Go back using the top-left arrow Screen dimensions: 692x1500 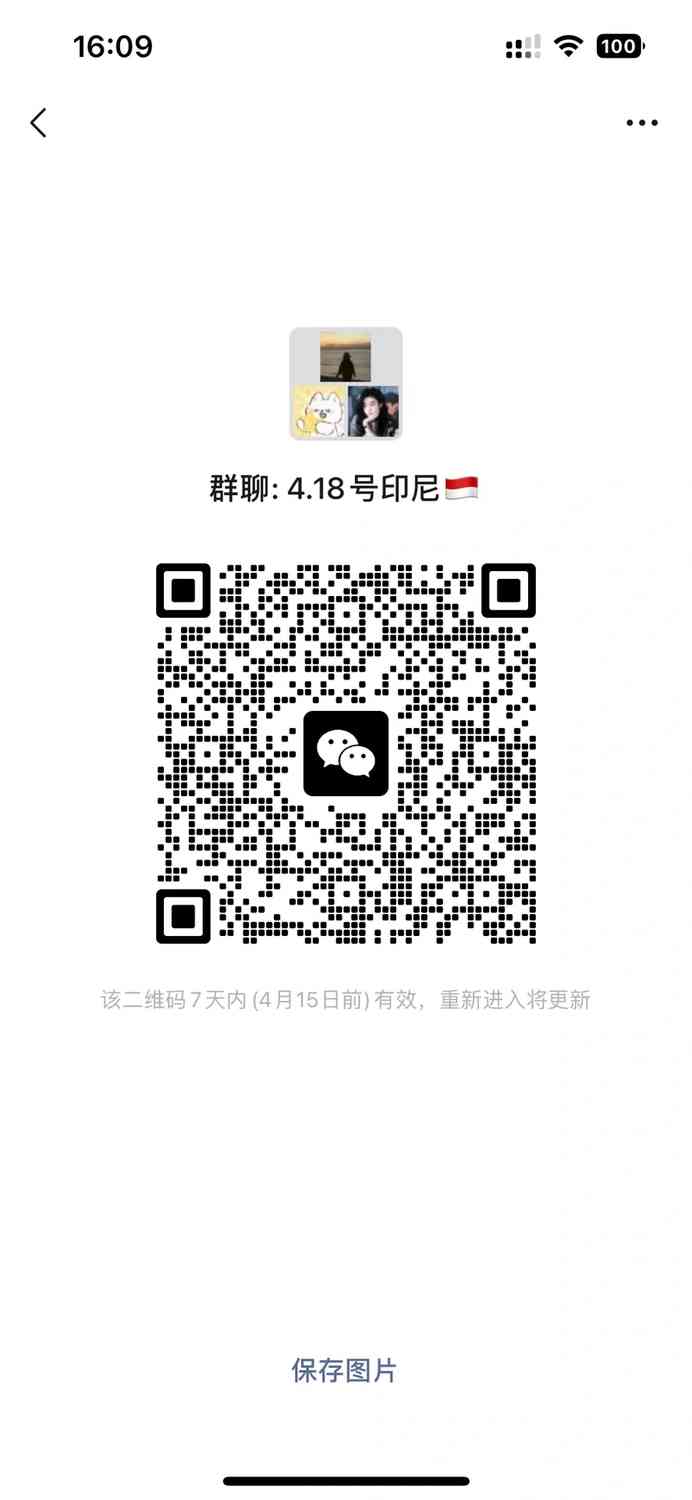tap(38, 123)
